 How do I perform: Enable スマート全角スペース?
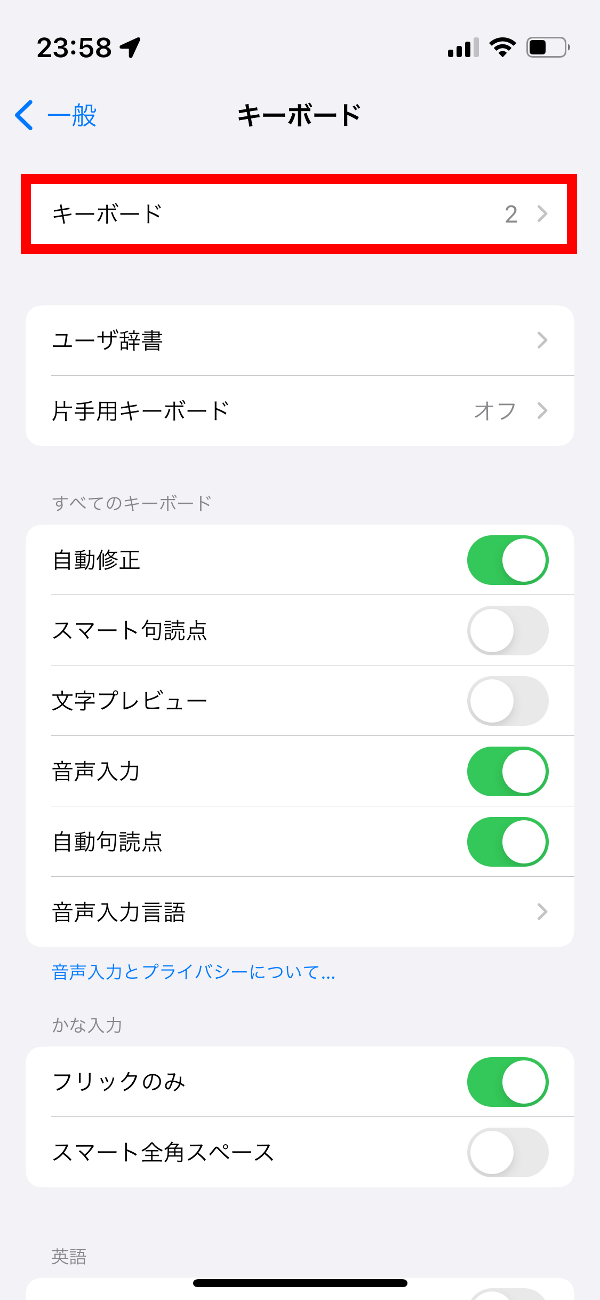click(x=508, y=1152)
